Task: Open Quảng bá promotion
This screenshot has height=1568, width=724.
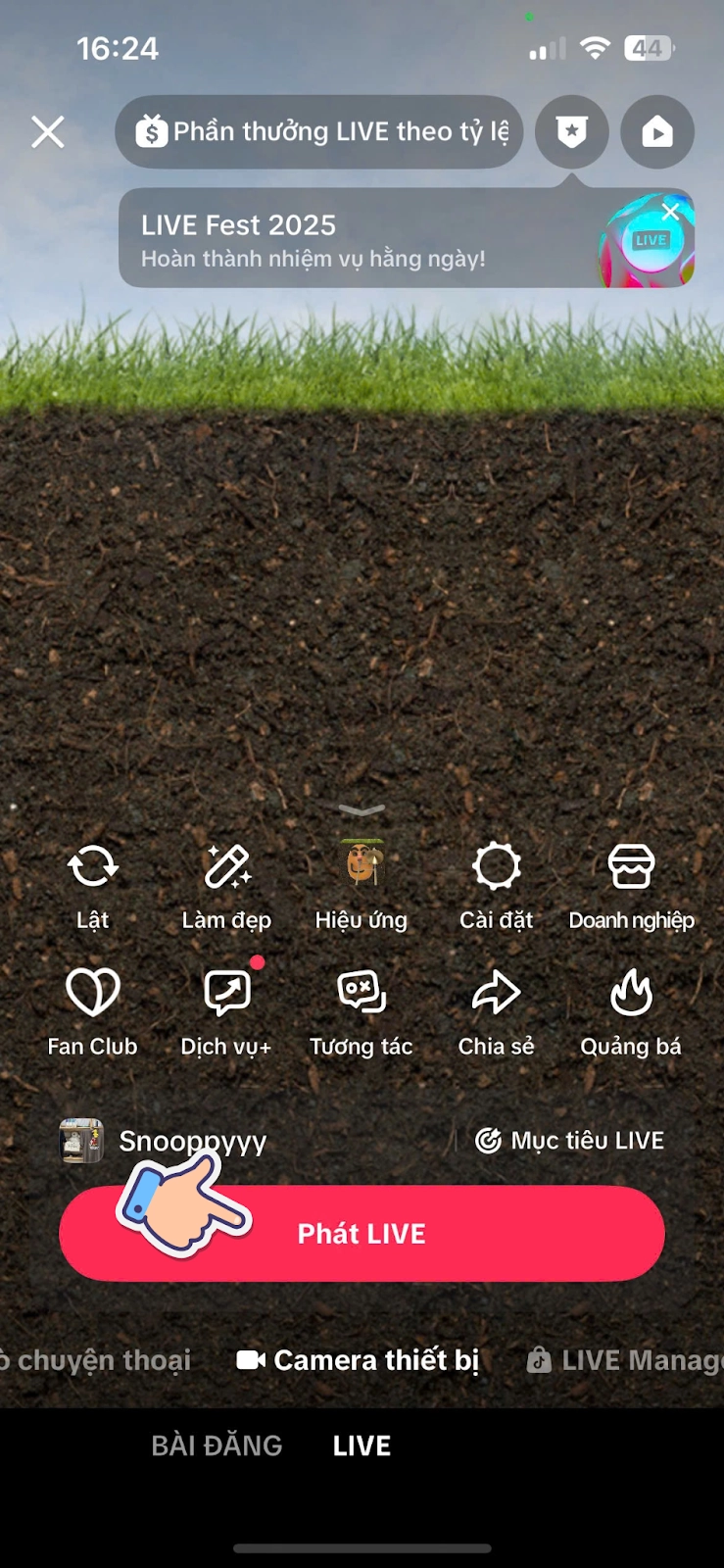Action: 631,1009
